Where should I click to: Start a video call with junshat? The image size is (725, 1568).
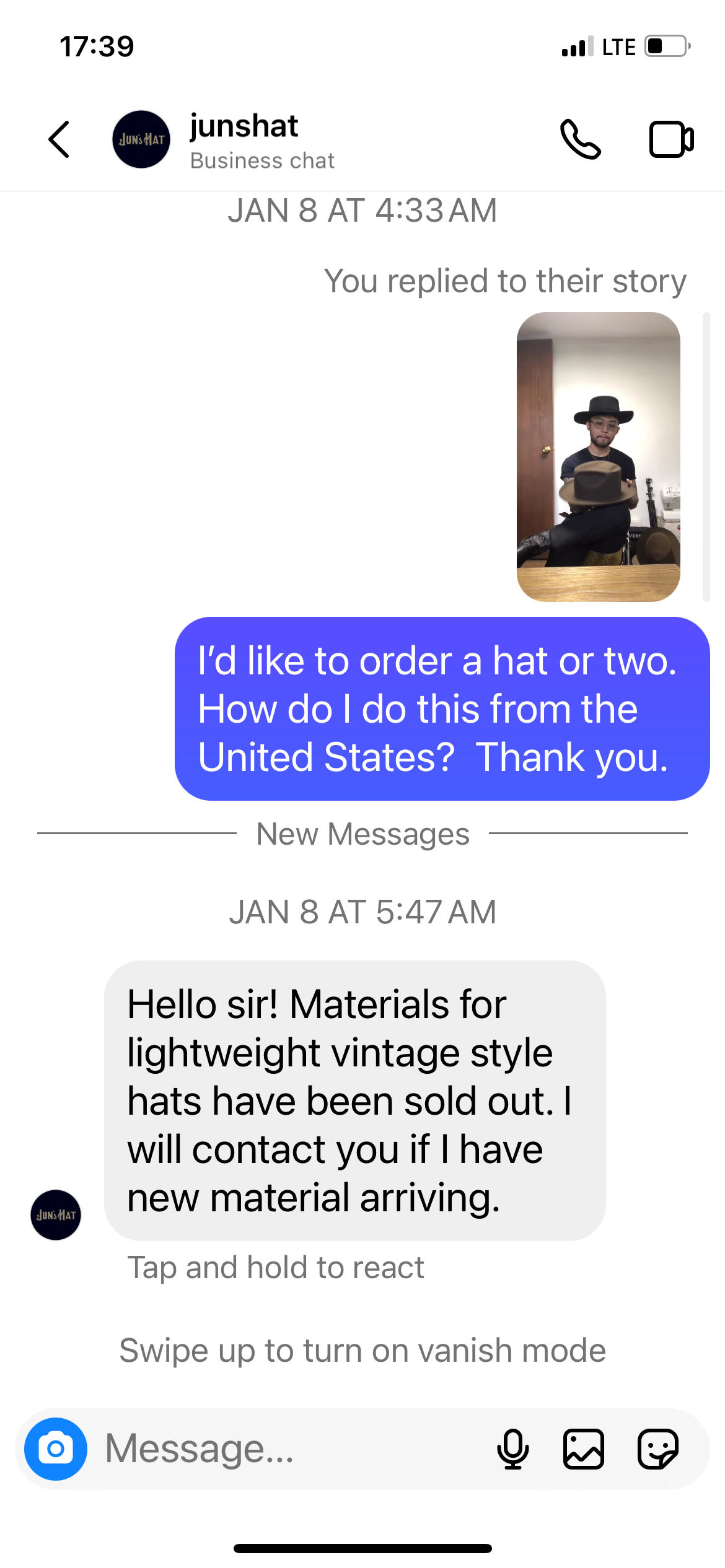(672, 139)
